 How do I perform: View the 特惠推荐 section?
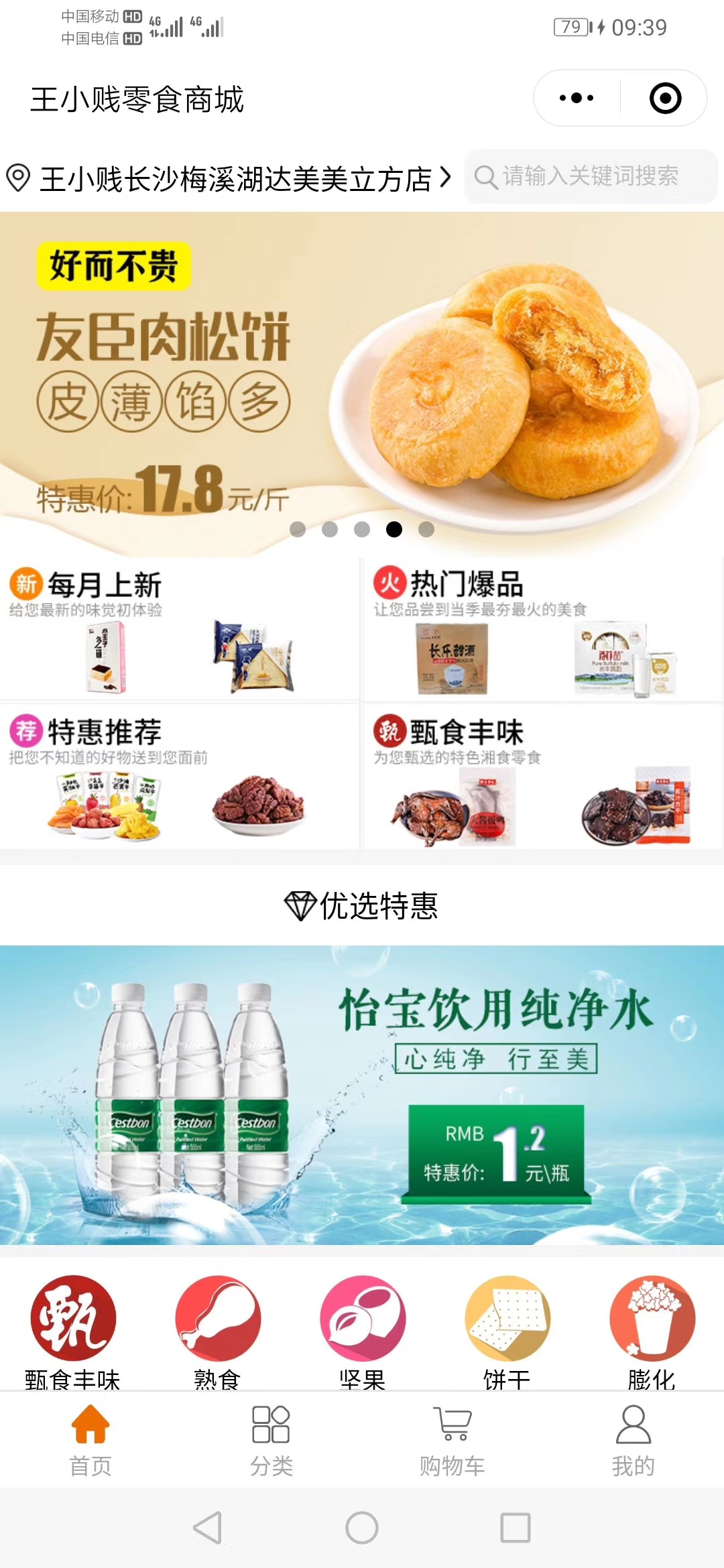click(179, 776)
